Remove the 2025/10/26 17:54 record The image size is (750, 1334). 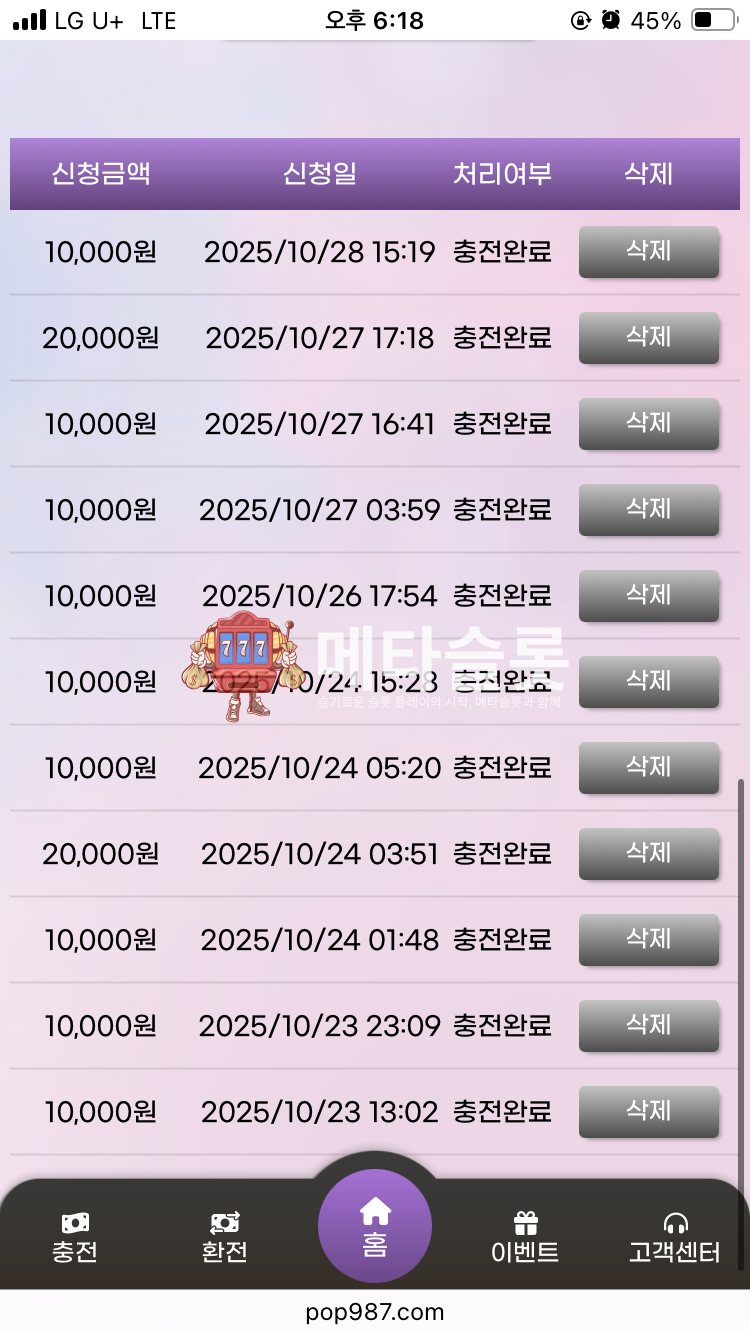pyautogui.click(x=648, y=595)
